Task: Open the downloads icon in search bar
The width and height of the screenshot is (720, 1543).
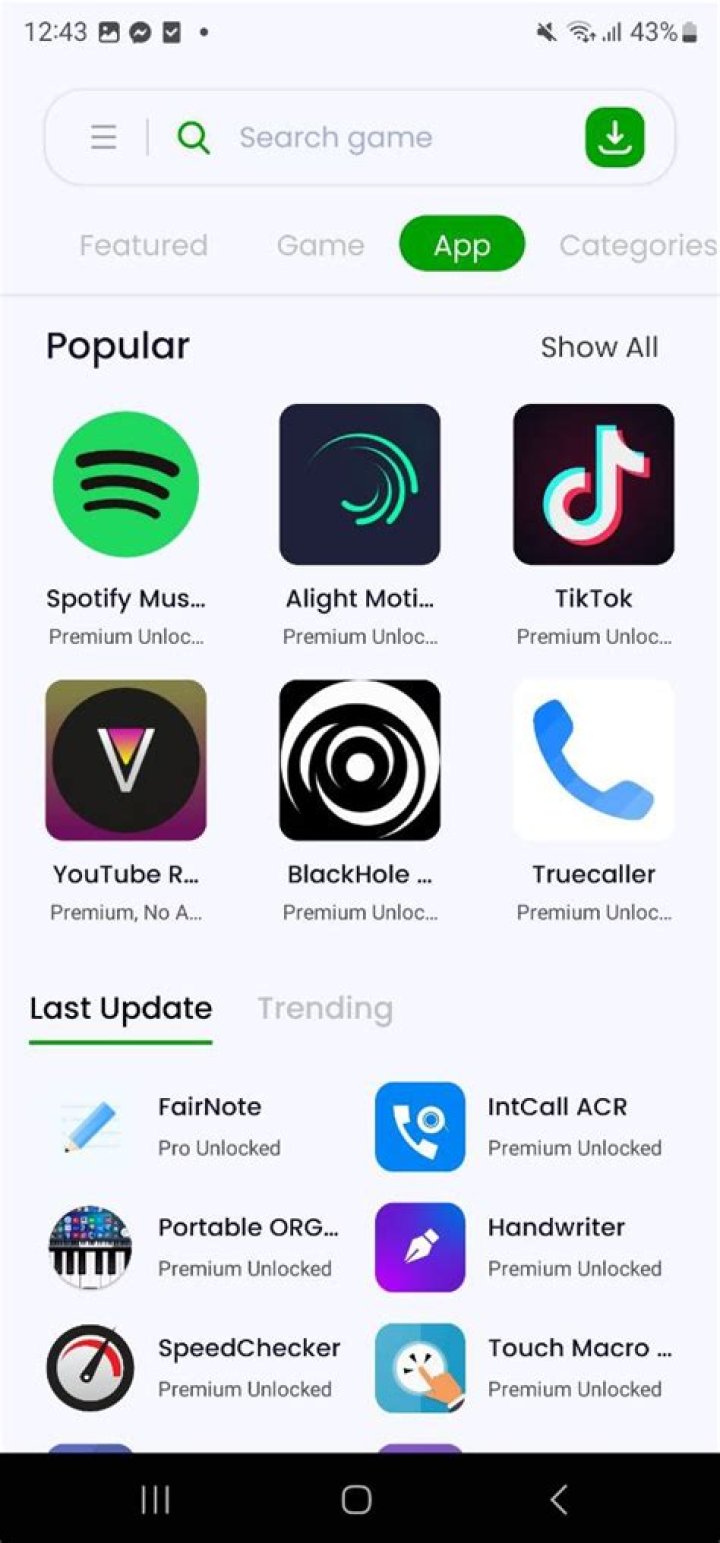Action: pyautogui.click(x=614, y=137)
